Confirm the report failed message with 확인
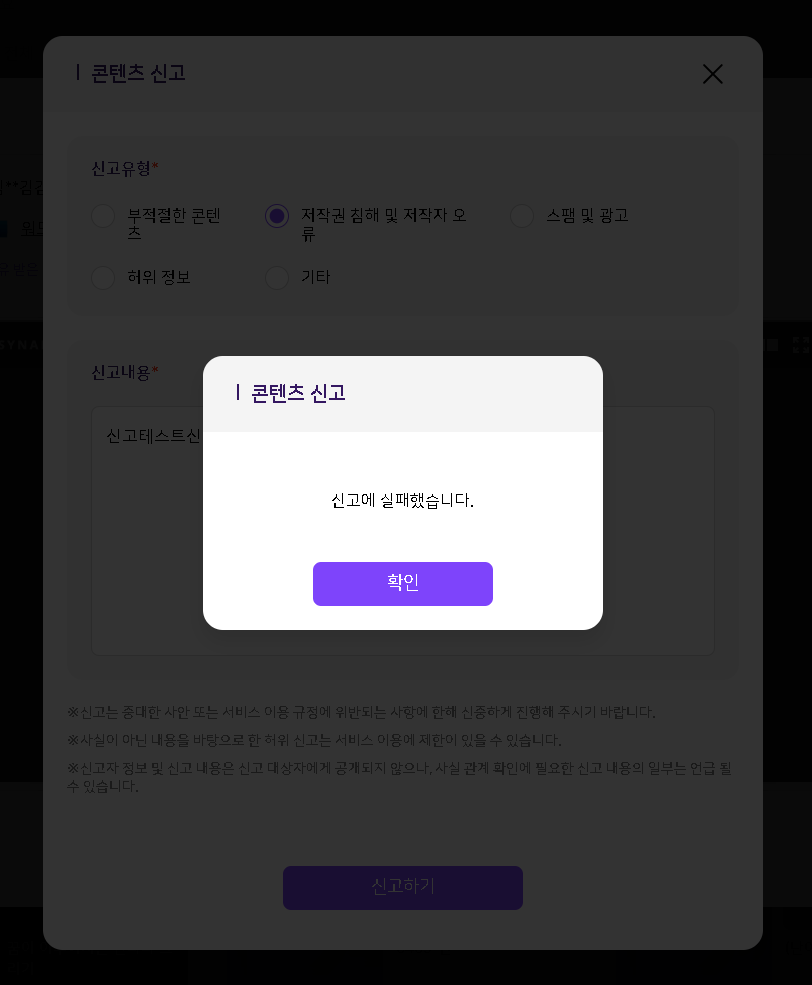 click(402, 584)
